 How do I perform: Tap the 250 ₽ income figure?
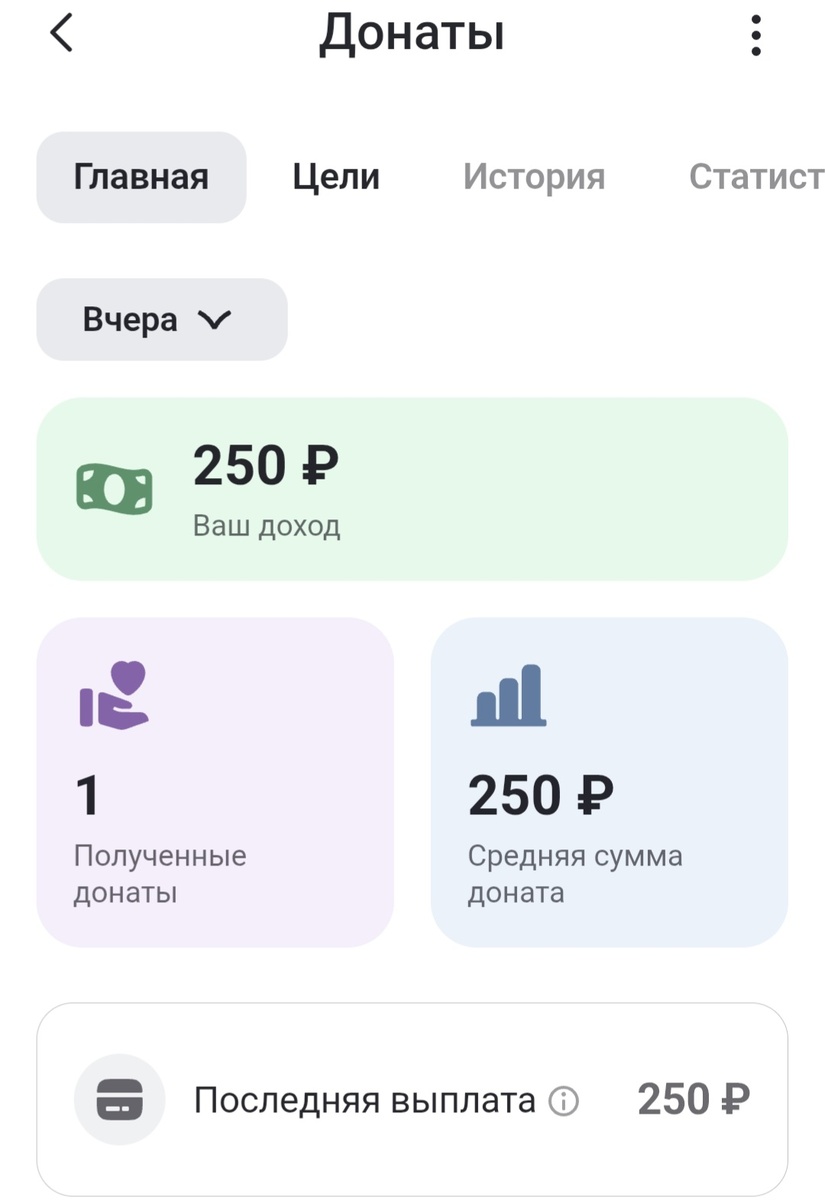266,464
